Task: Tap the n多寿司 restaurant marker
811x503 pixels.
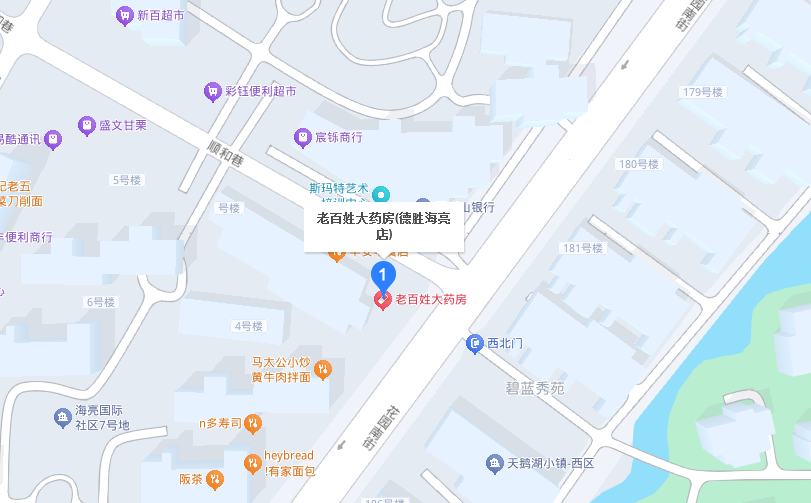Action: pyautogui.click(x=253, y=423)
